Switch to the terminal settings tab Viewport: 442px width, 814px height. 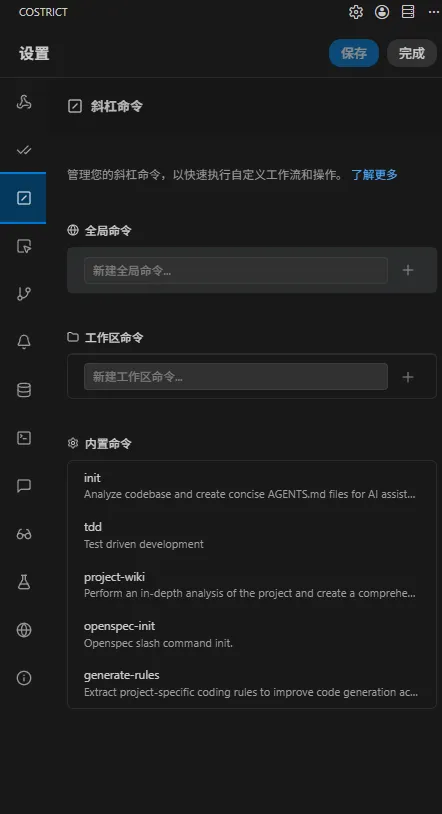coord(24,438)
